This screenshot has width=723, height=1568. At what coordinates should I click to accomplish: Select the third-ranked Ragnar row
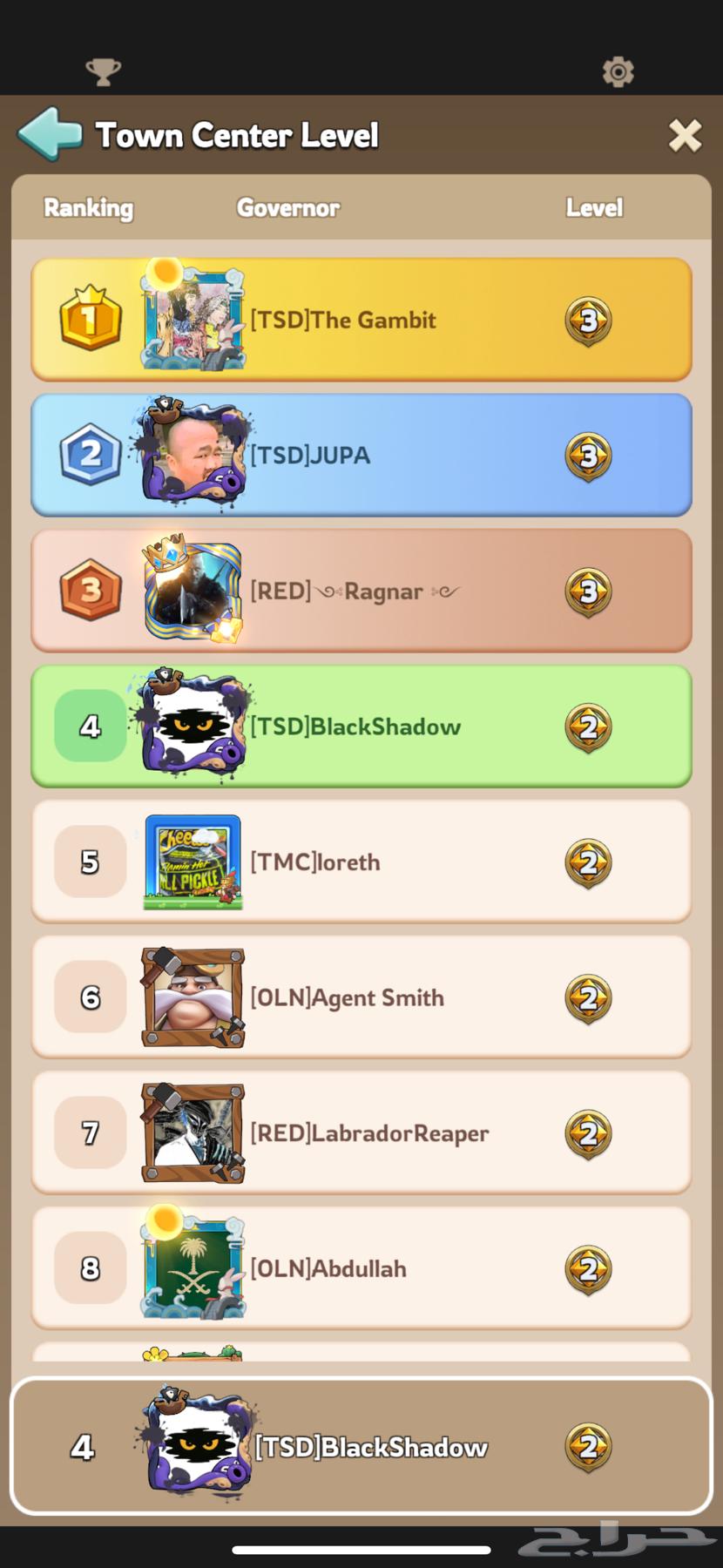click(x=361, y=591)
